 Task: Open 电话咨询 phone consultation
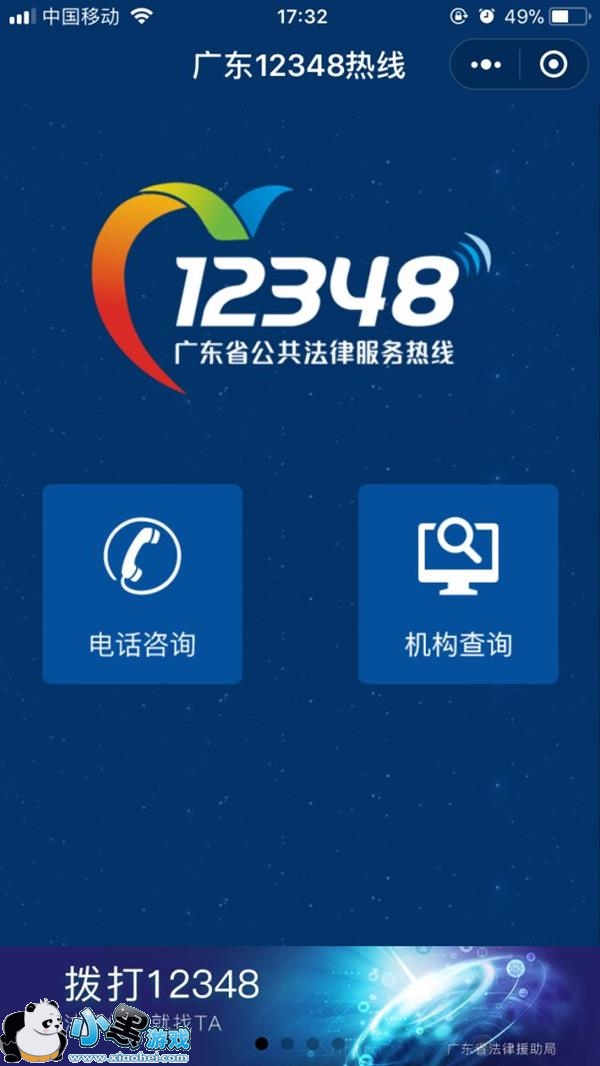[x=142, y=584]
